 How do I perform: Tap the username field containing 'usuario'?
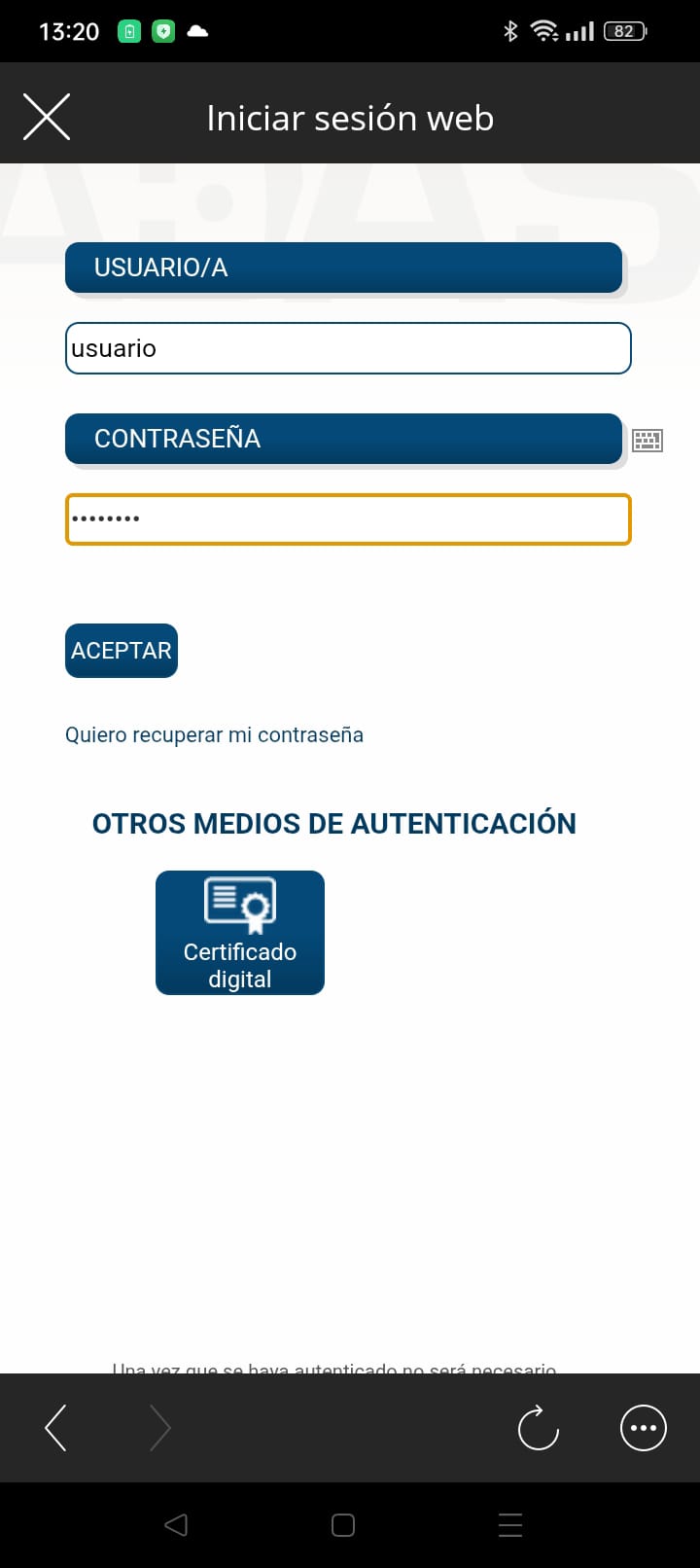tap(348, 348)
